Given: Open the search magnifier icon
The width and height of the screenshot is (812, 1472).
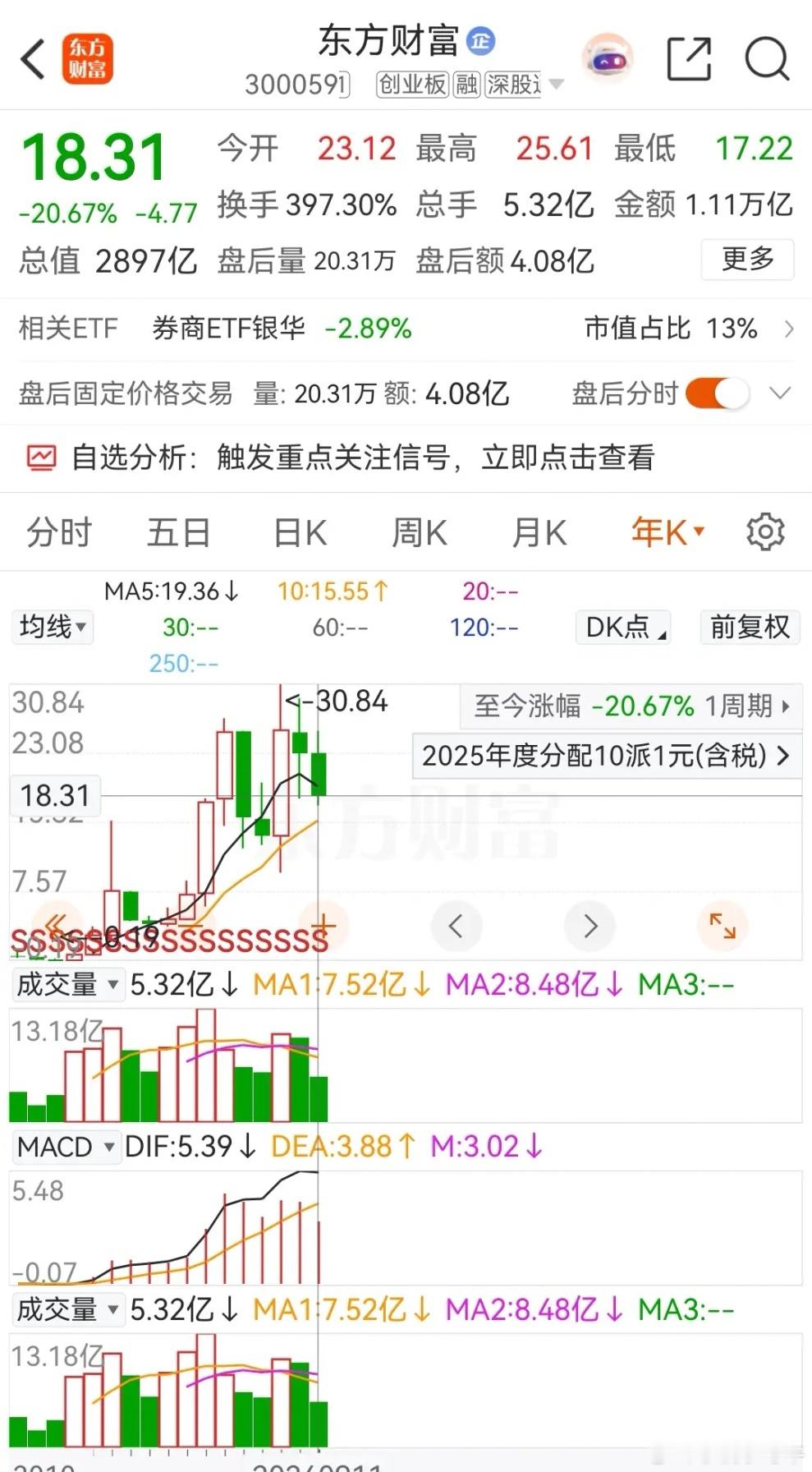Looking at the screenshot, I should tap(767, 59).
